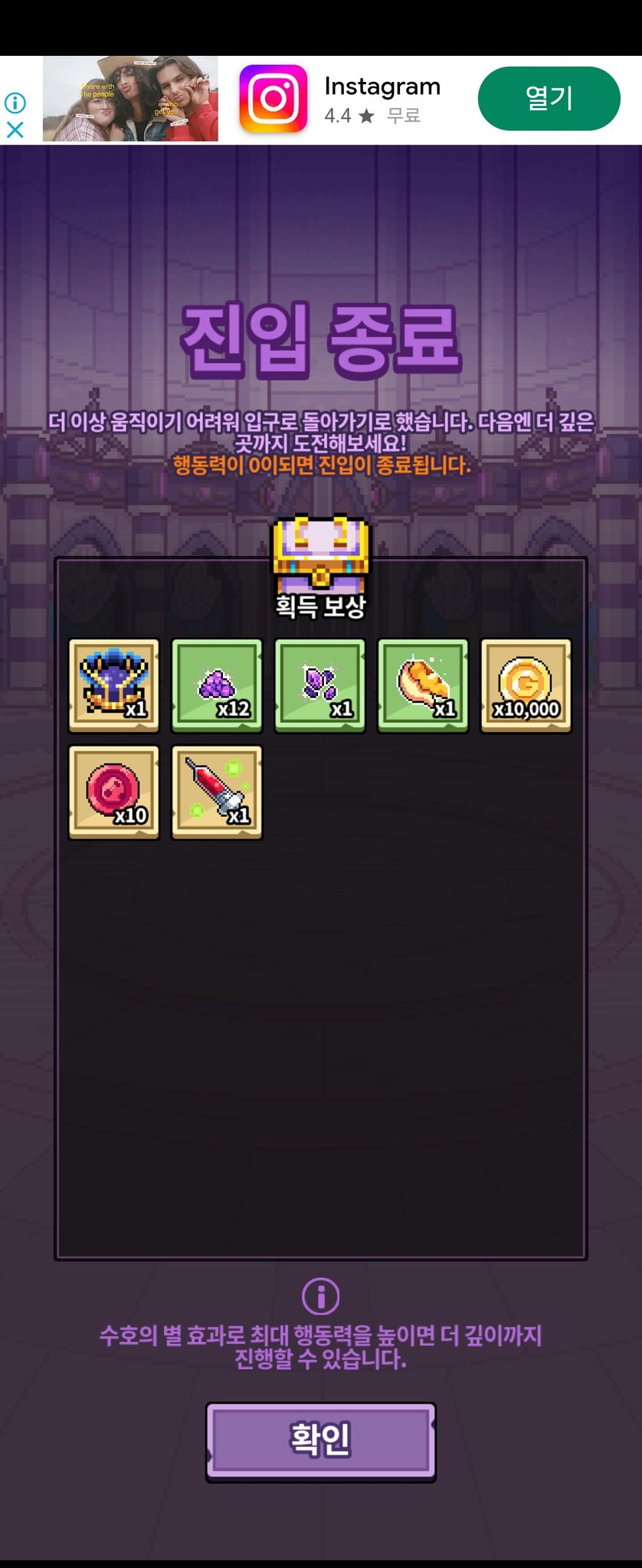View the x10 red coin reward

(114, 792)
